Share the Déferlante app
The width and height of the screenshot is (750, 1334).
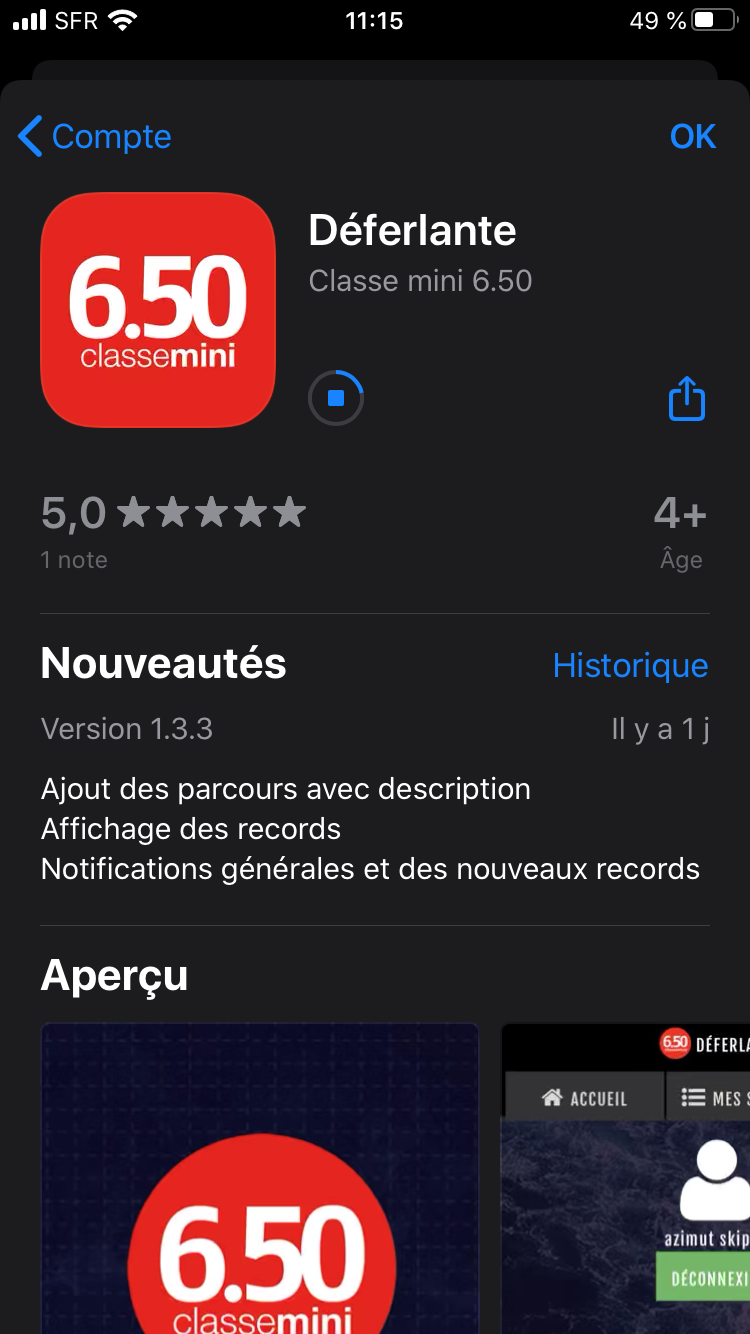[686, 398]
